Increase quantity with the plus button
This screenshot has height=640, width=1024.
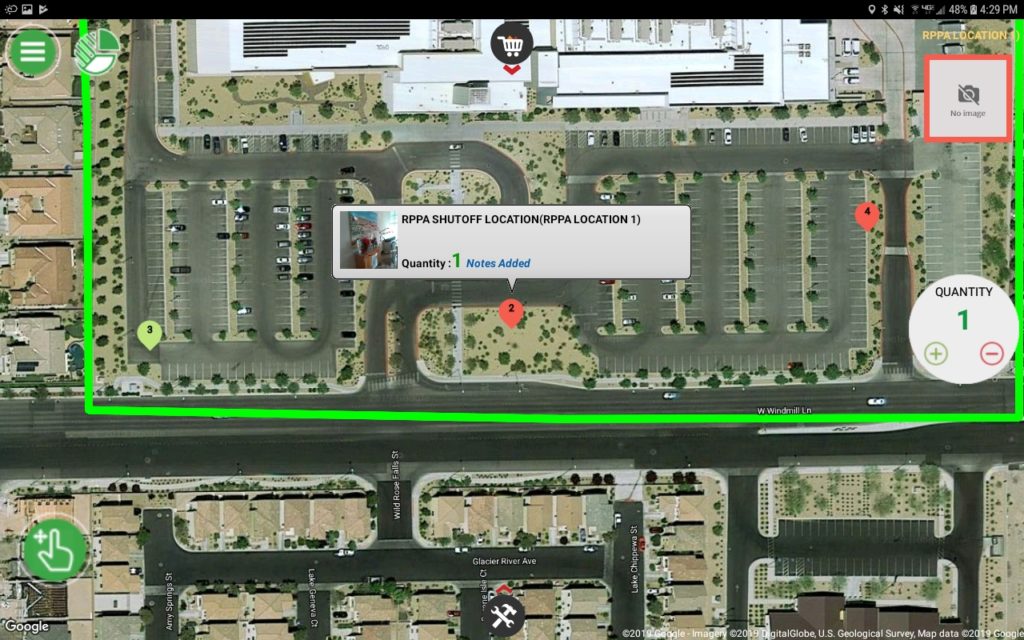click(936, 353)
